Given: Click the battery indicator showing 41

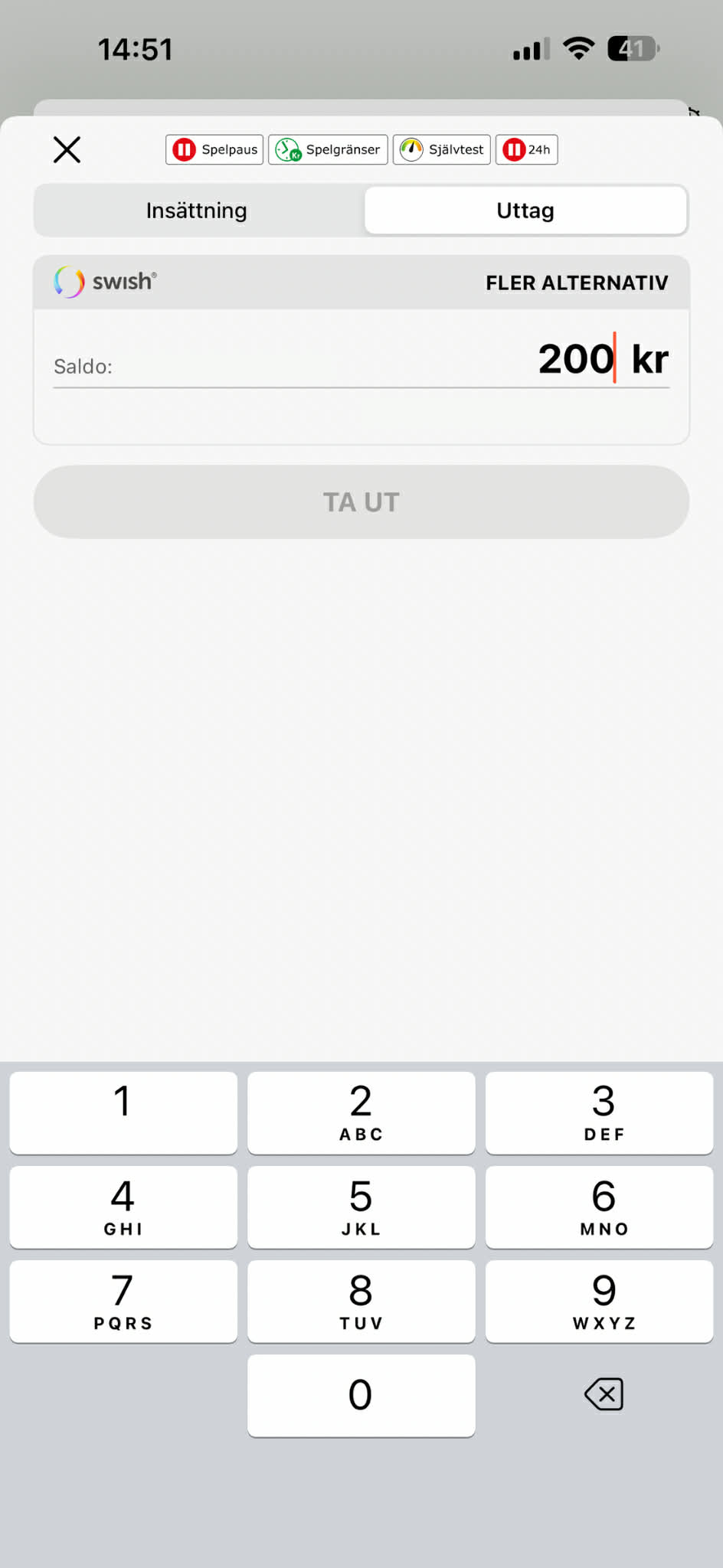Looking at the screenshot, I should [x=630, y=47].
